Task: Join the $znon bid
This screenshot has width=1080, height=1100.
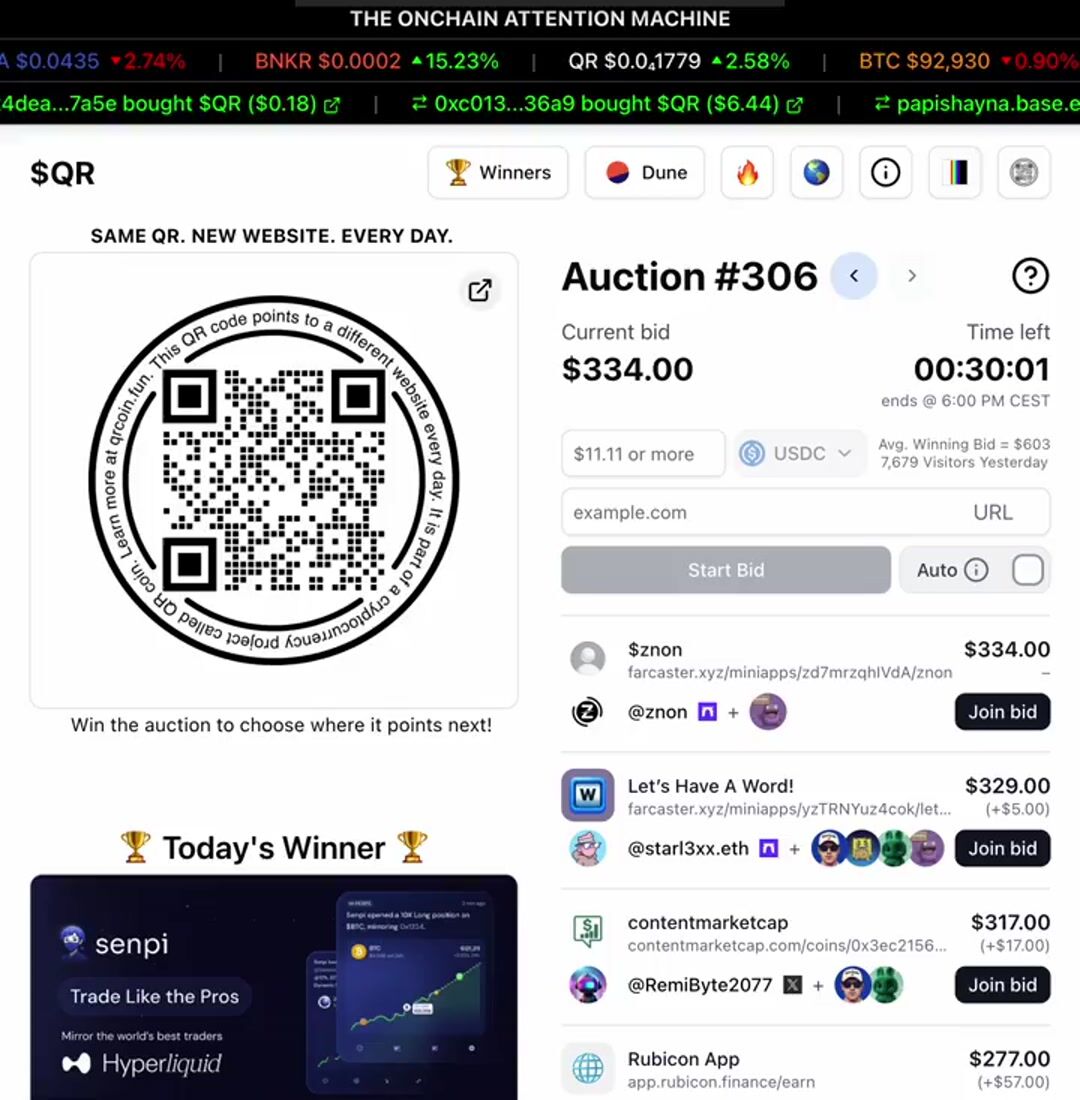Action: (x=1002, y=712)
